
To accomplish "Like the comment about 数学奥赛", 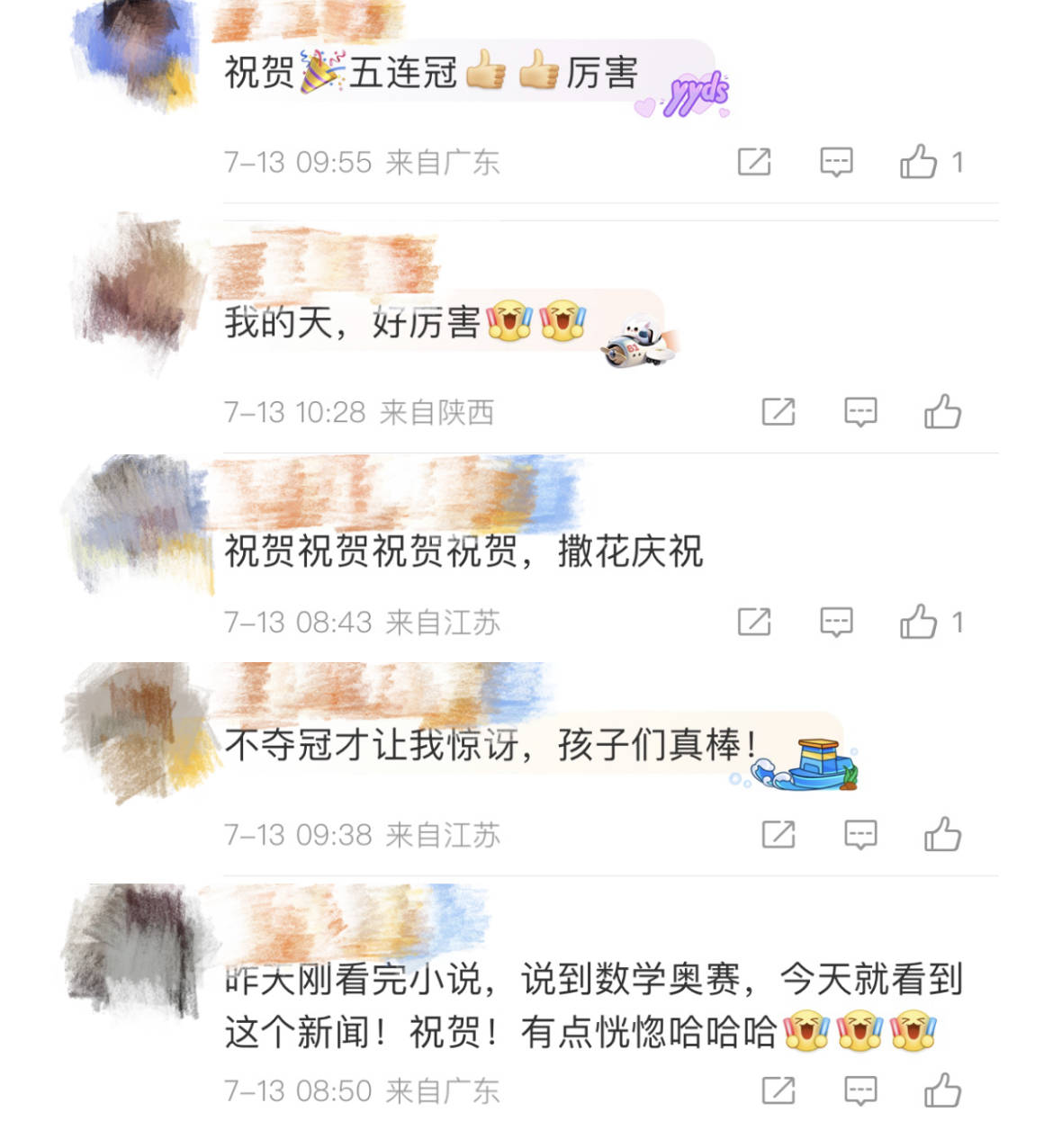I will click(x=942, y=1090).
